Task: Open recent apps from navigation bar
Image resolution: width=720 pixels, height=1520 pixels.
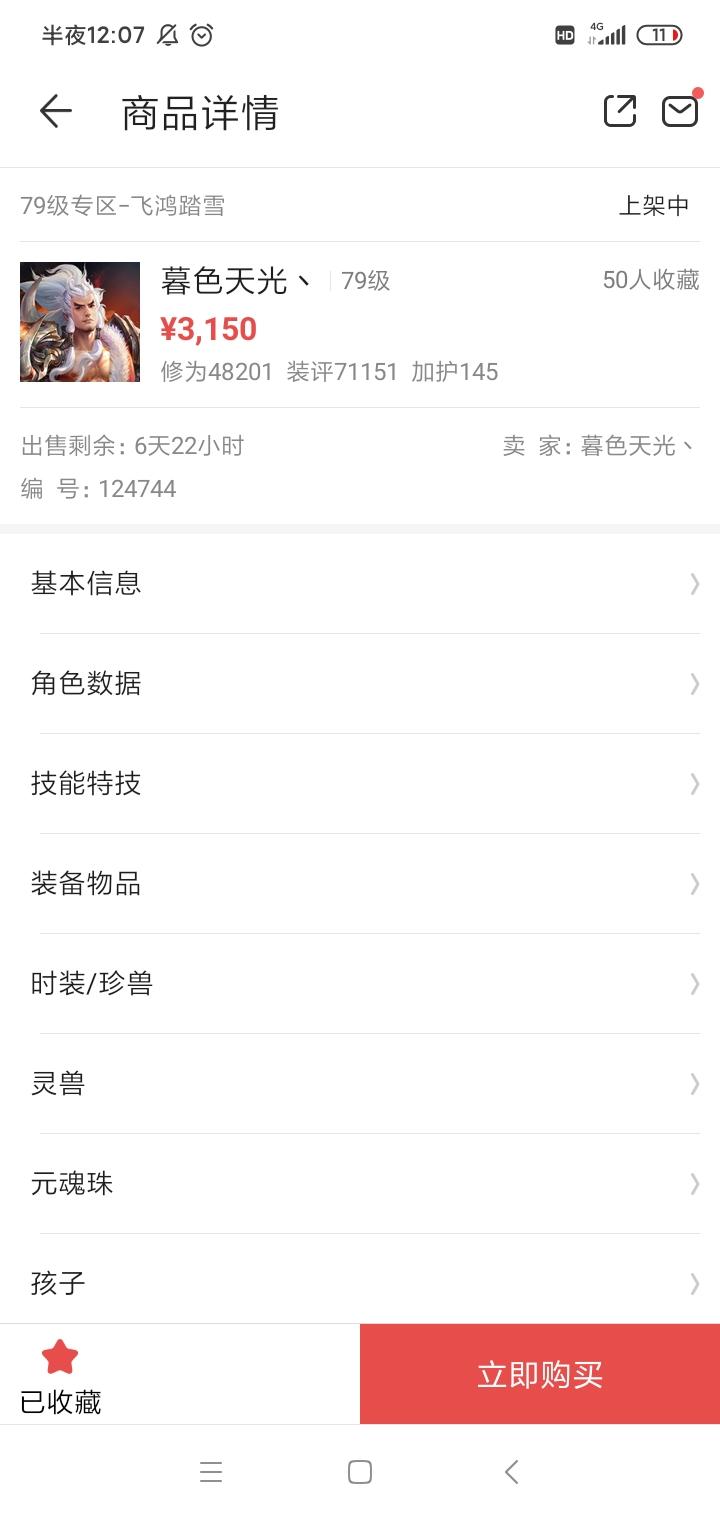Action: point(210,1472)
